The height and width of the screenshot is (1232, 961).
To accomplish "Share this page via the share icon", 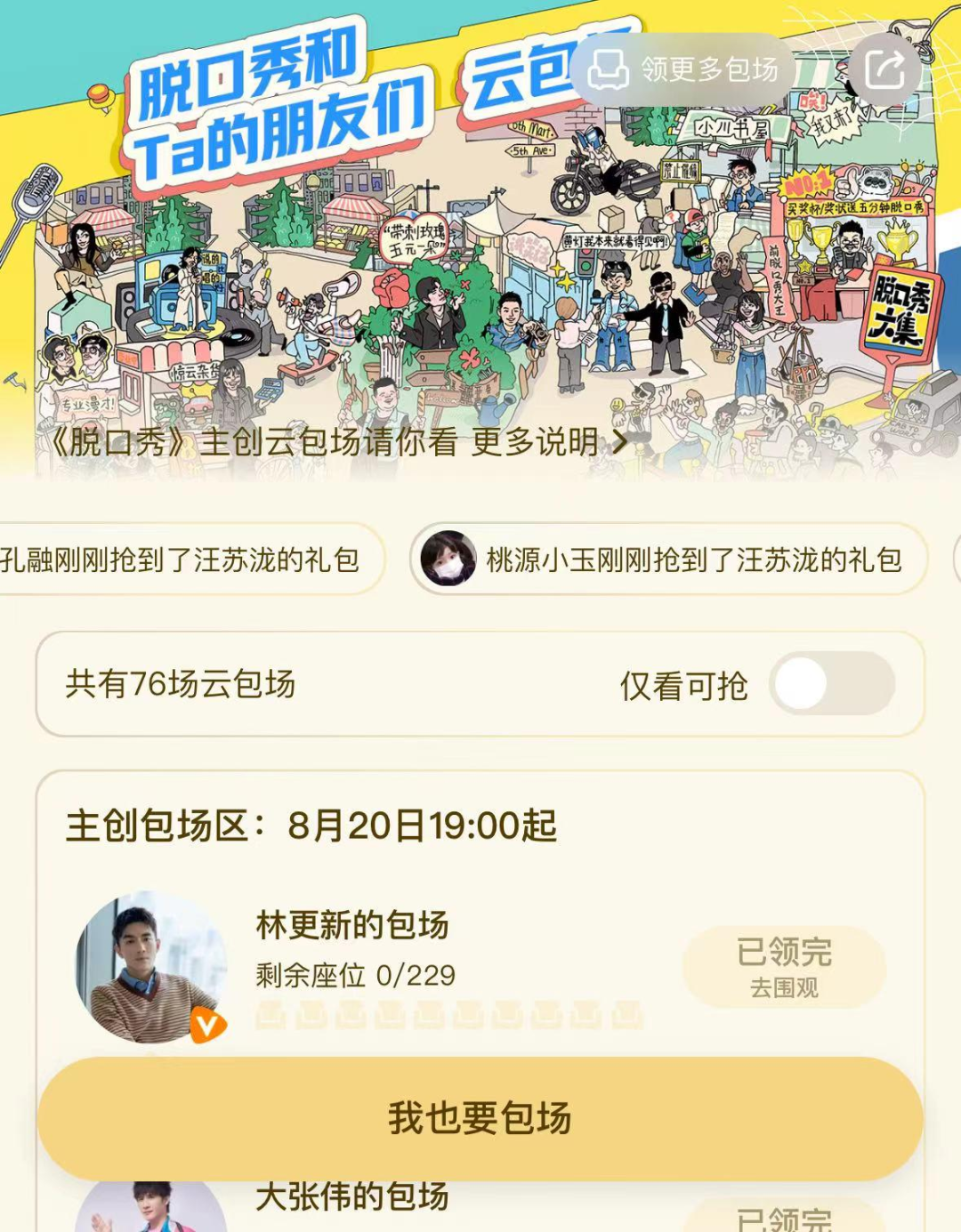I will [884, 69].
